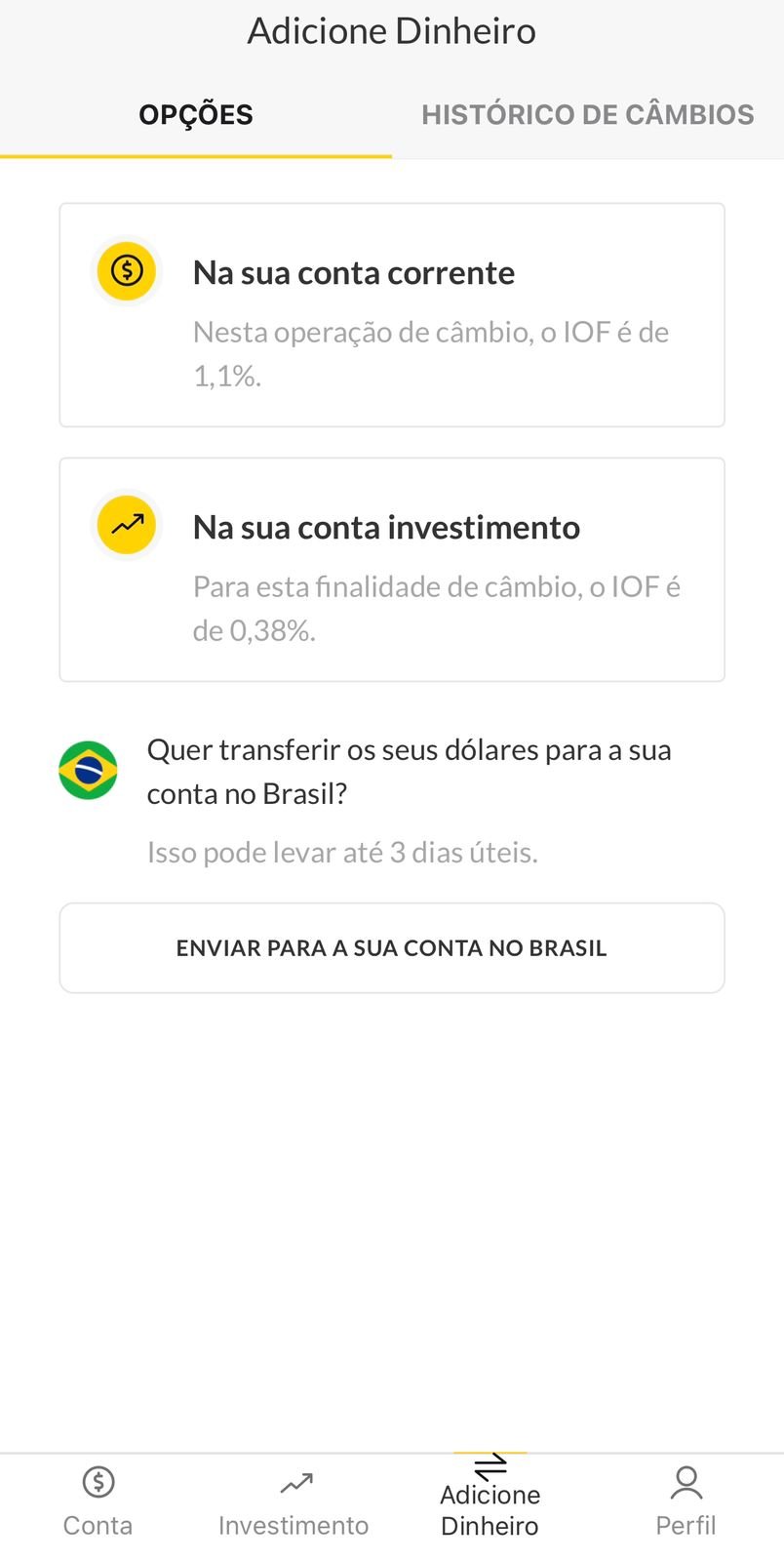The width and height of the screenshot is (784, 1561).
Task: Switch to Histórico de Câmbios tab
Action: pyautogui.click(x=588, y=115)
